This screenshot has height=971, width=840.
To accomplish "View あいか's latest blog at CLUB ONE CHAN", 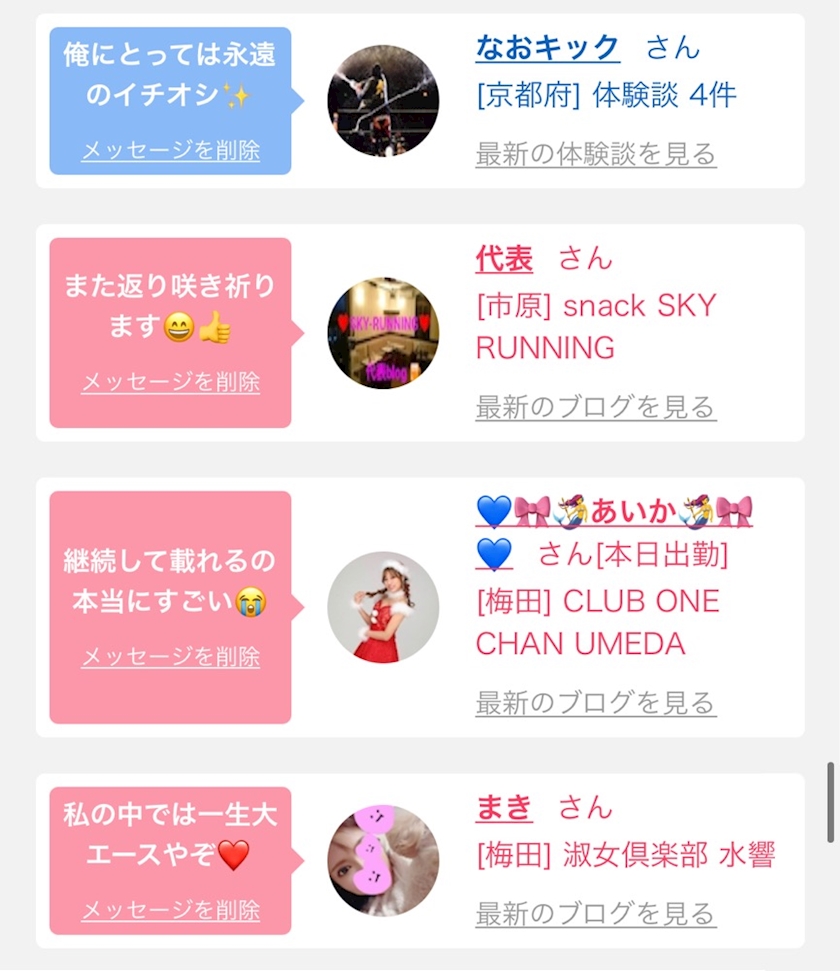I will (596, 703).
